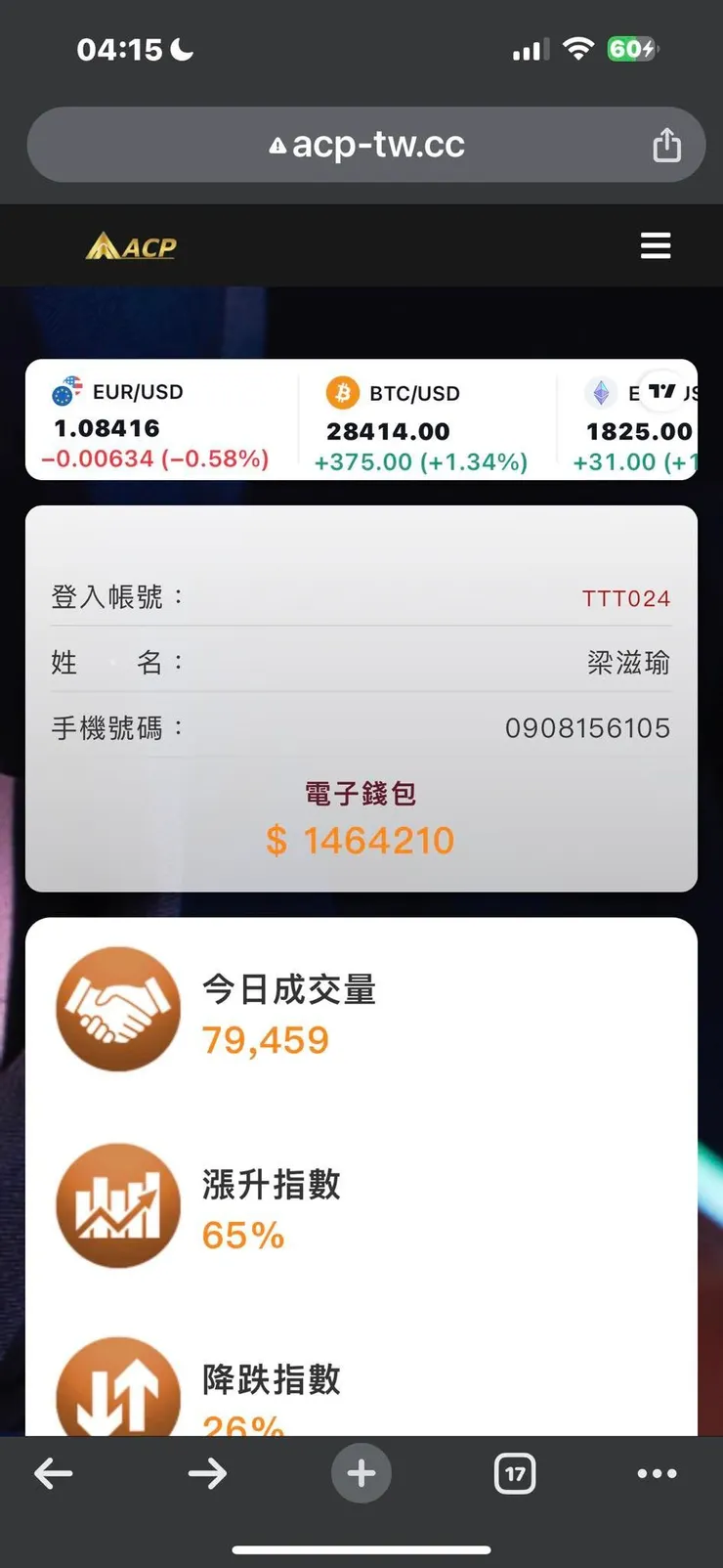Viewport: 723px width, 1568px height.
Task: Tap the up-down arrows icon beside 降跌指數
Action: point(117,1393)
